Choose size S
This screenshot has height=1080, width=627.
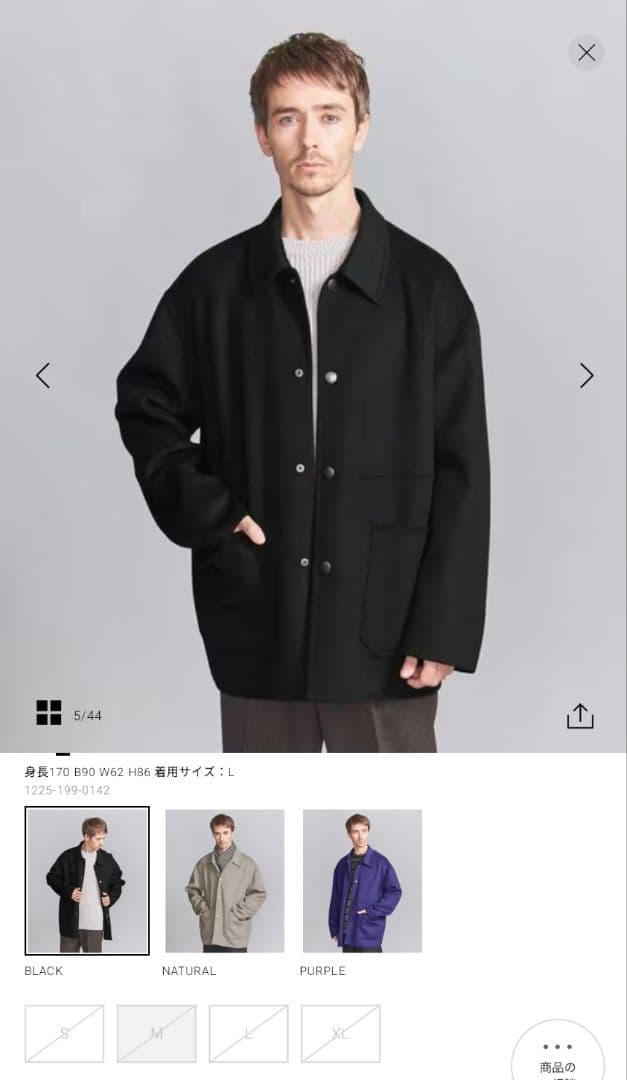click(x=65, y=1034)
